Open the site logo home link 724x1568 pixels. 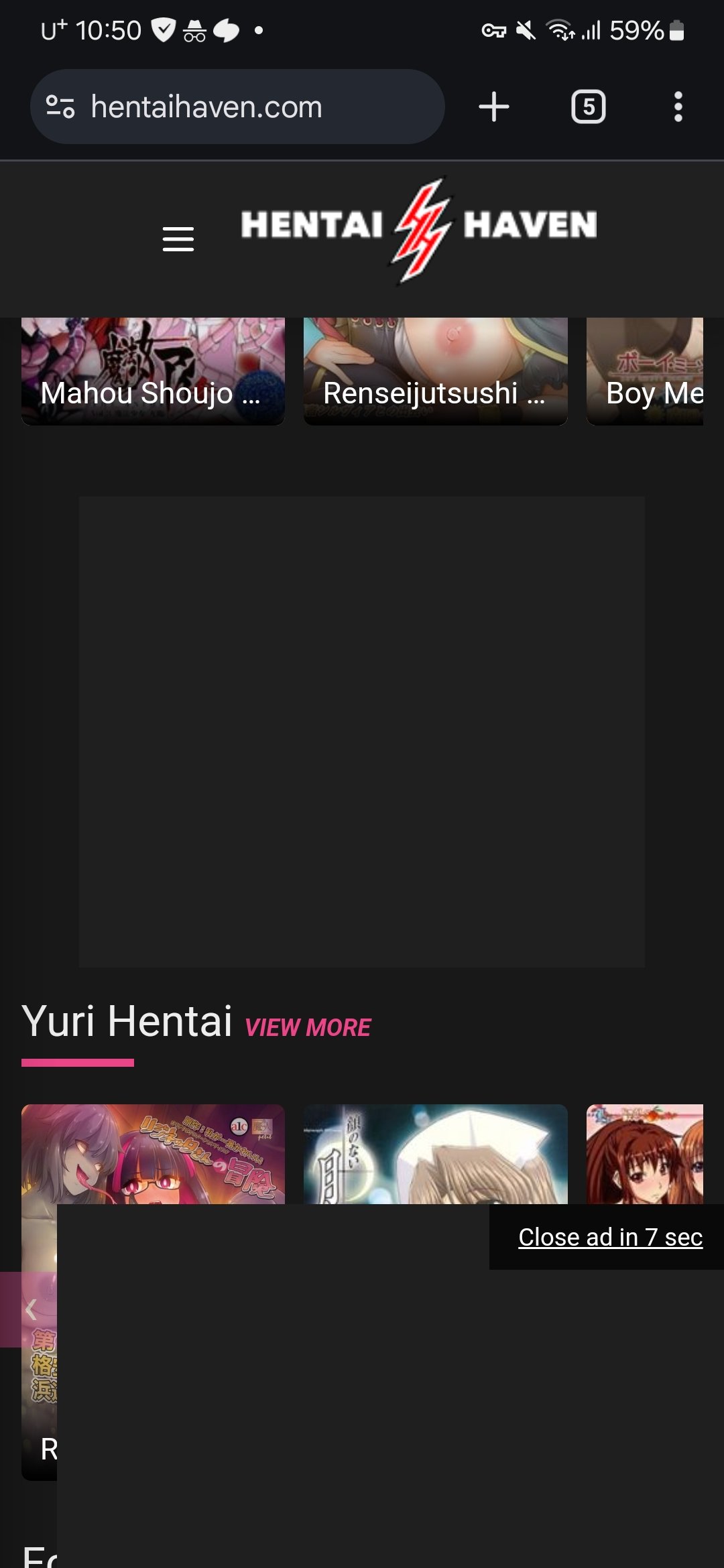pos(419,226)
